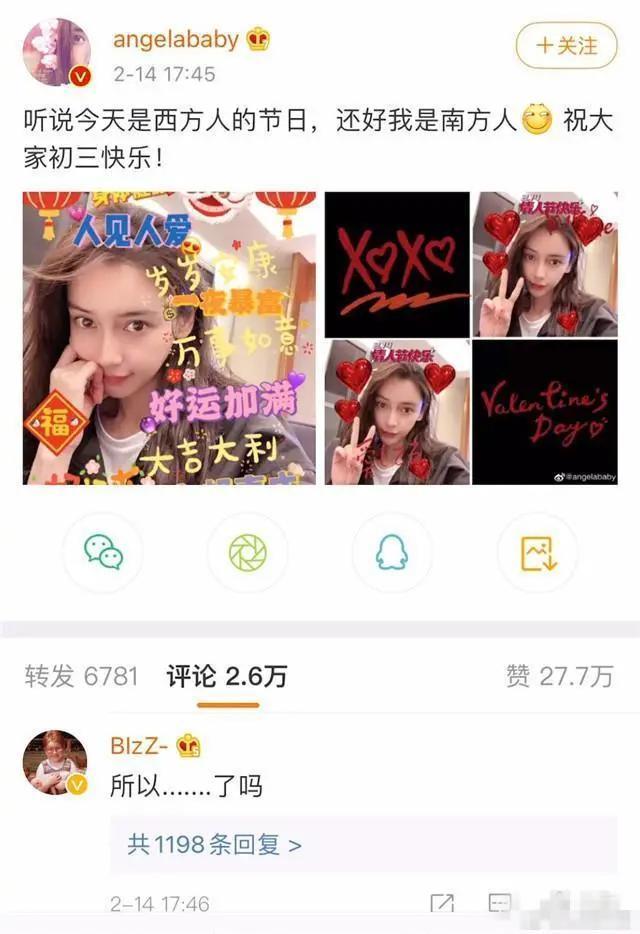The width and height of the screenshot is (640, 934).
Task: Repost BIzZ-'s comment with the share icon
Action: (x=441, y=904)
